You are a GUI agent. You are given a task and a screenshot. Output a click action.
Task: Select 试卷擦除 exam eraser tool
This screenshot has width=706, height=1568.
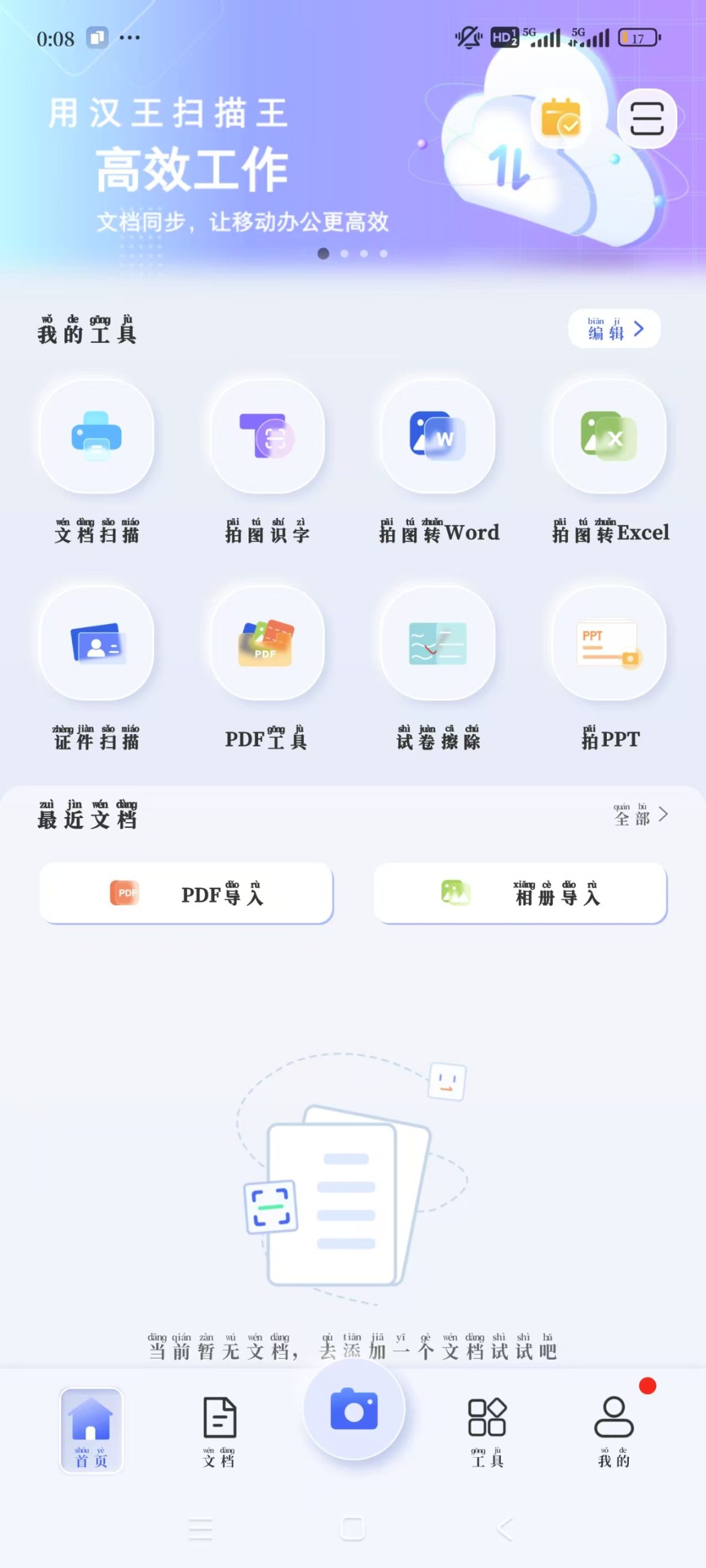[438, 643]
